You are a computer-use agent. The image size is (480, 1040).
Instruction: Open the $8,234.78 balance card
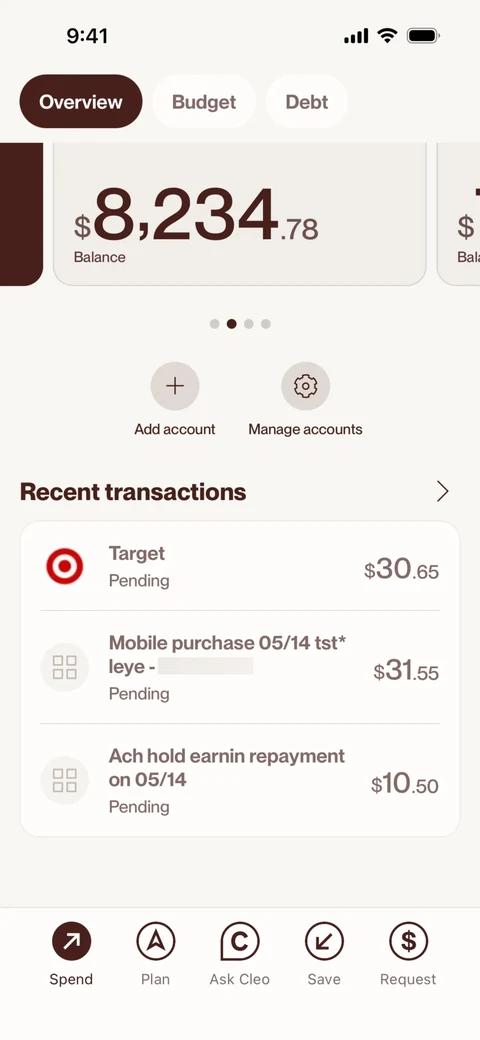click(239, 214)
